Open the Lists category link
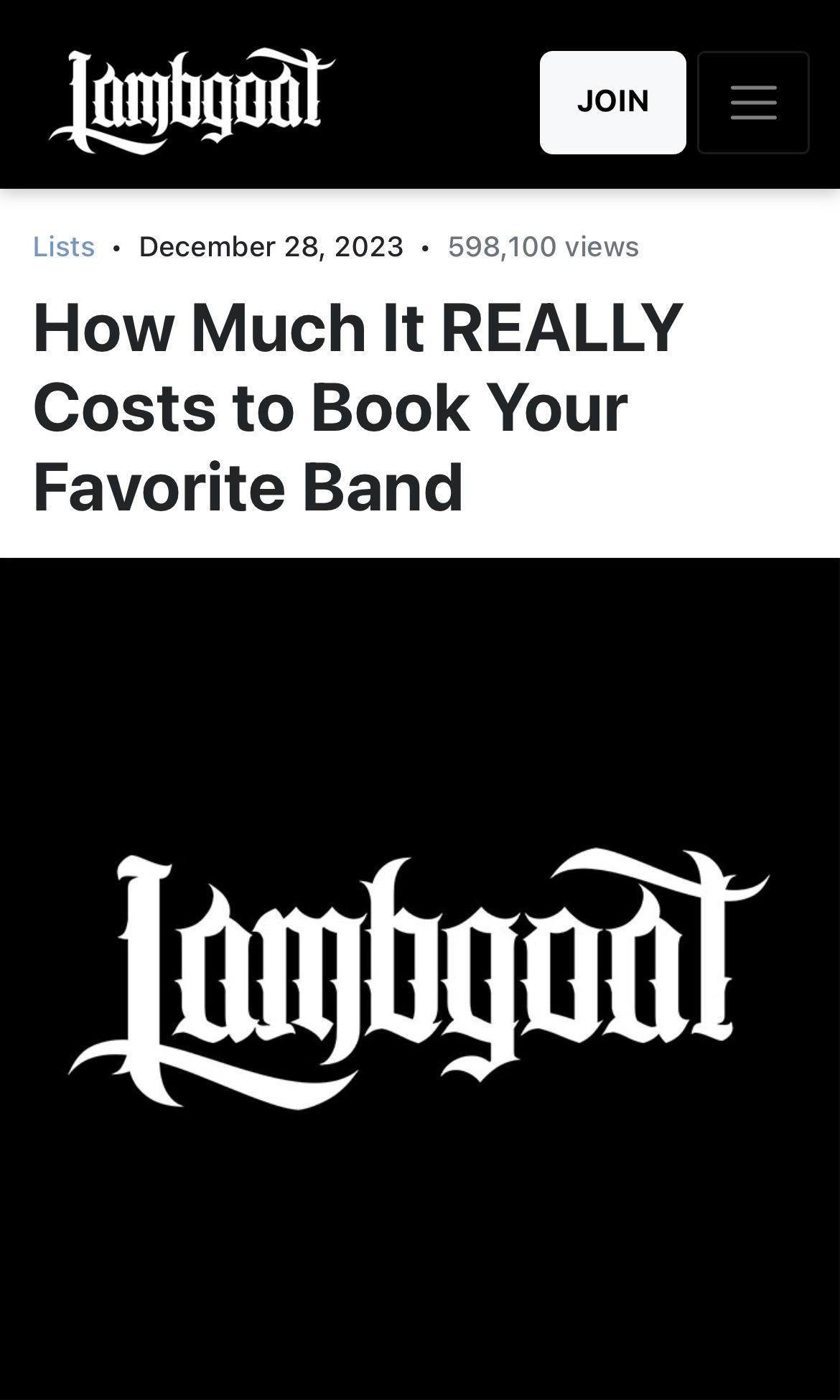 point(64,247)
